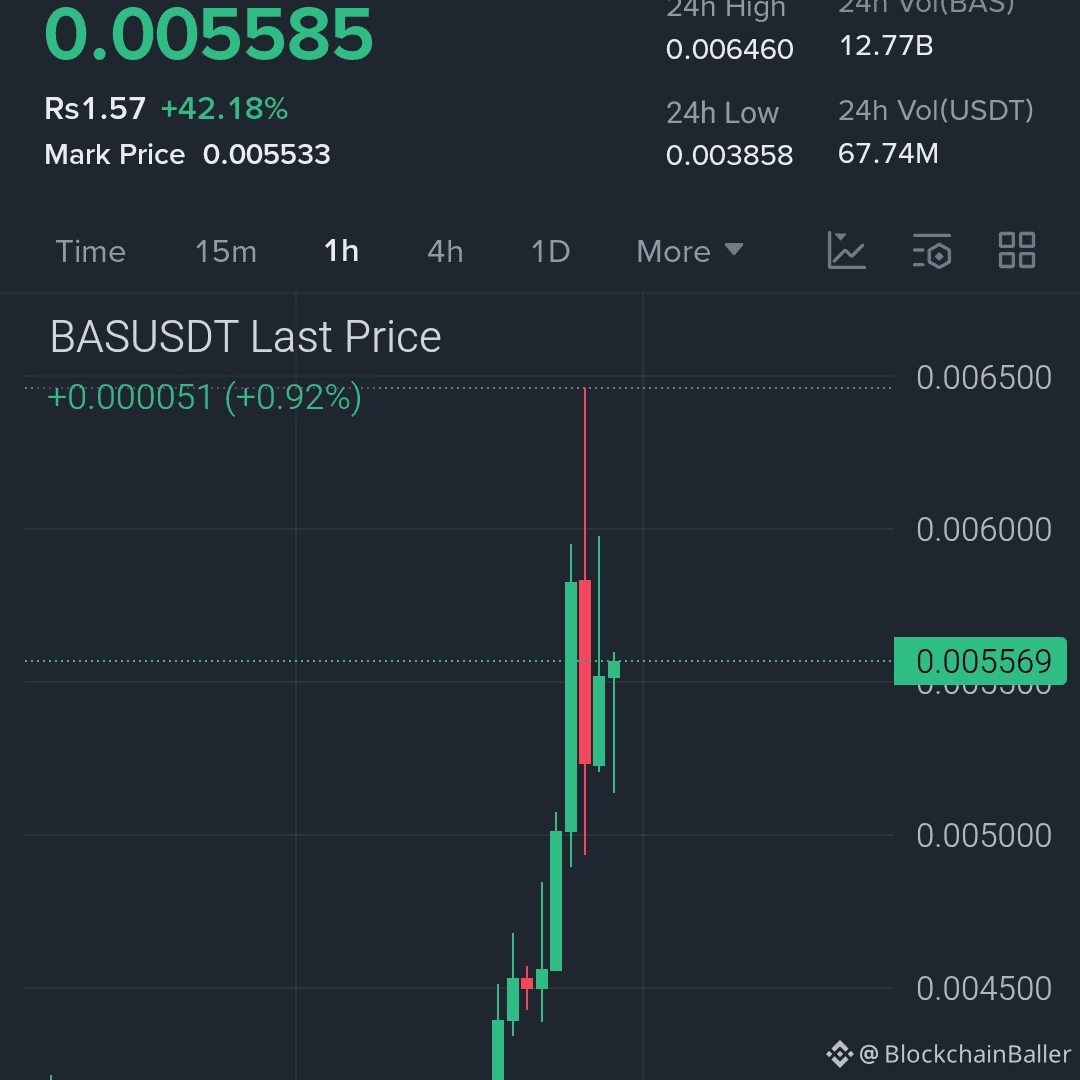Select the 1h candlestick interval
Screen dimensions: 1080x1080
341,251
